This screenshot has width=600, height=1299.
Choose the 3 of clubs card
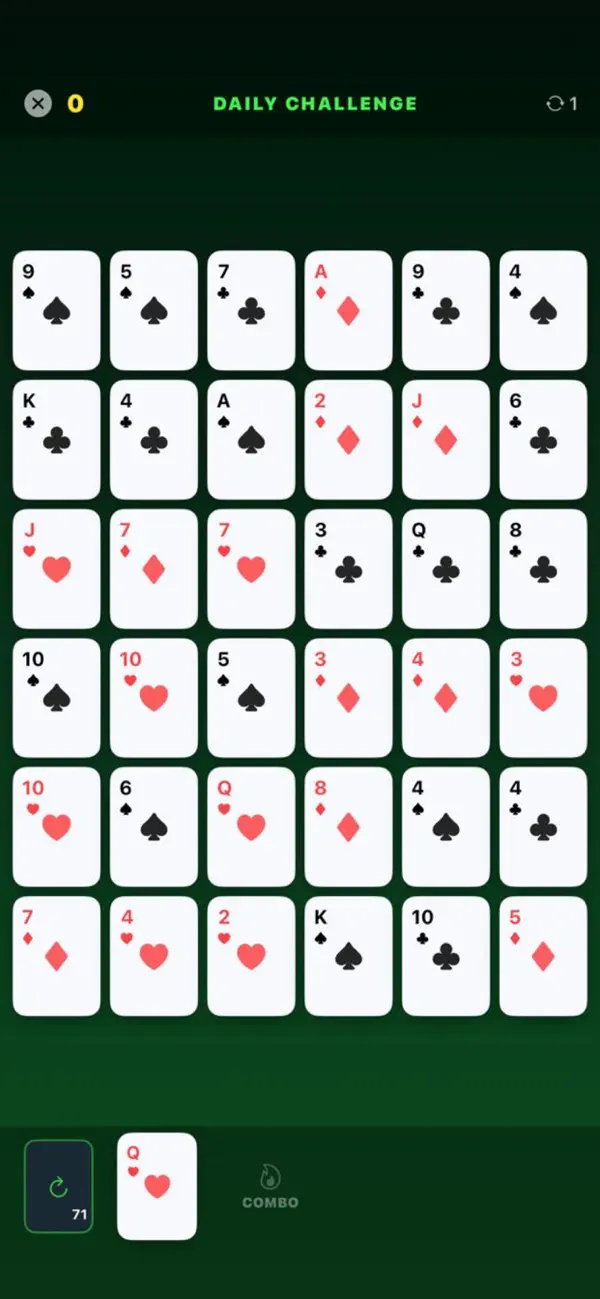(x=348, y=569)
